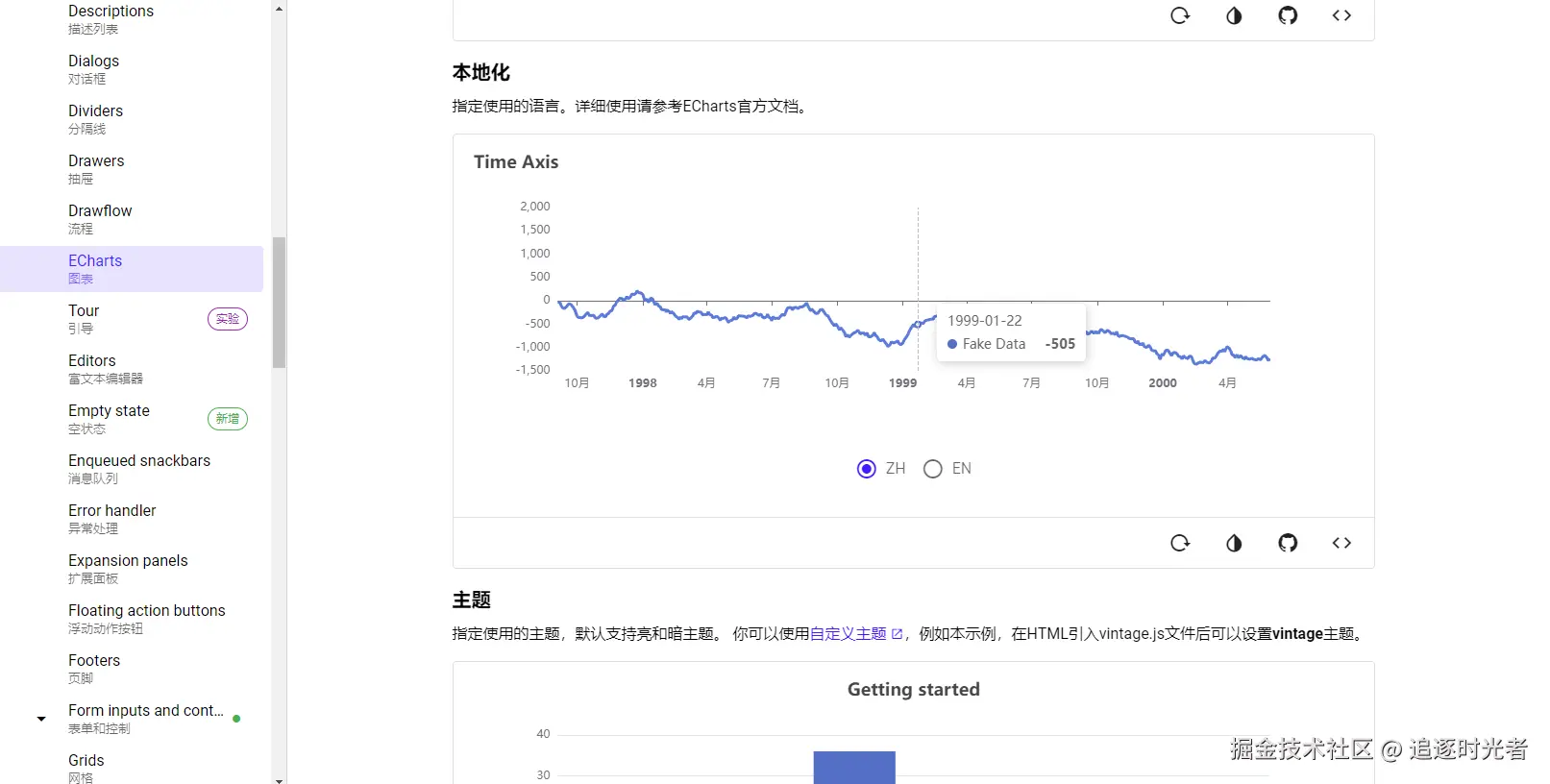Screen dimensions: 1550x784
Task: Open the Tour experimental page
Action: pos(85,318)
